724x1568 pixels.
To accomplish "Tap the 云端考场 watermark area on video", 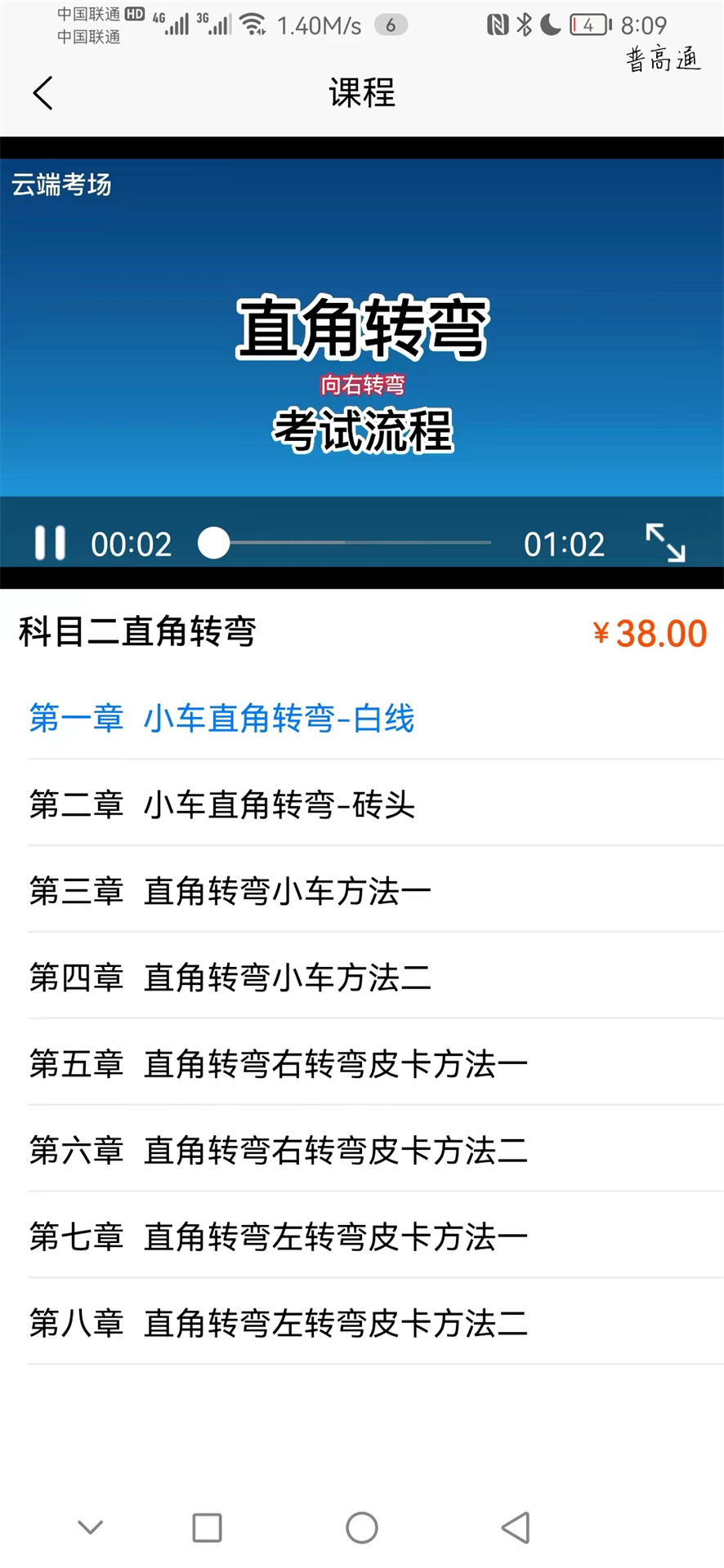I will (61, 186).
